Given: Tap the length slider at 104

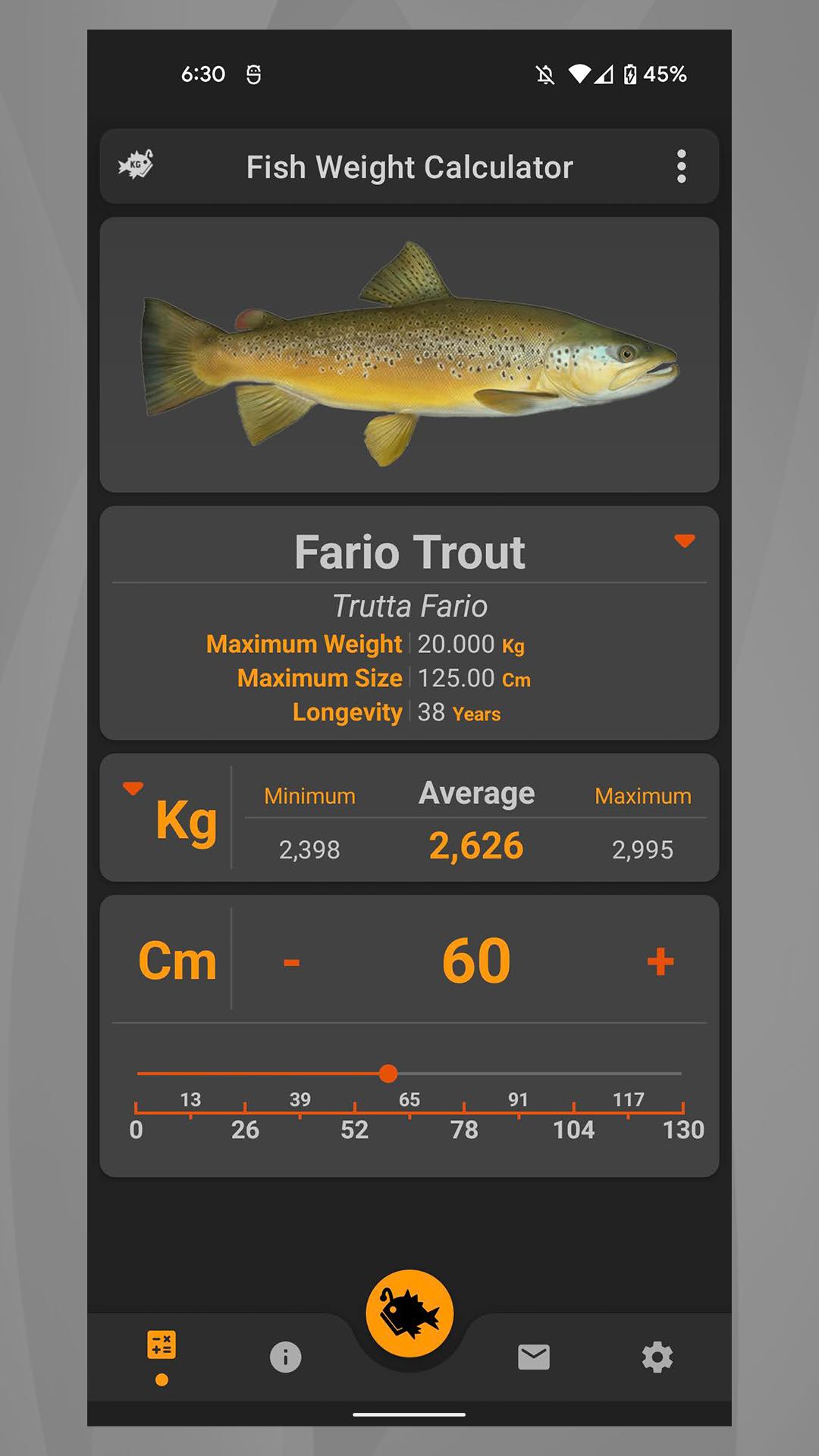Looking at the screenshot, I should click(573, 1074).
